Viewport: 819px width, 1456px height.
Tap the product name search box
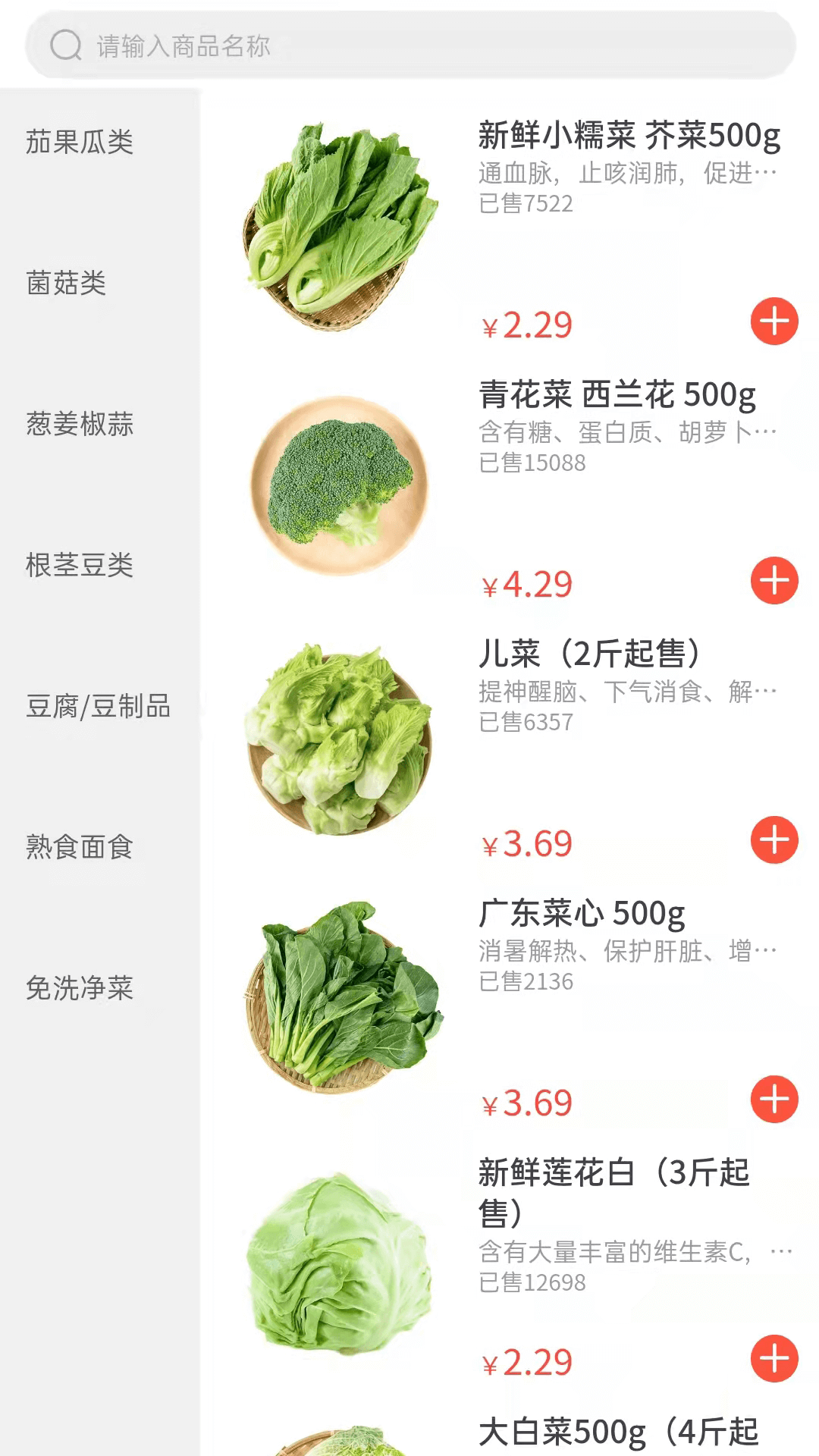409,45
